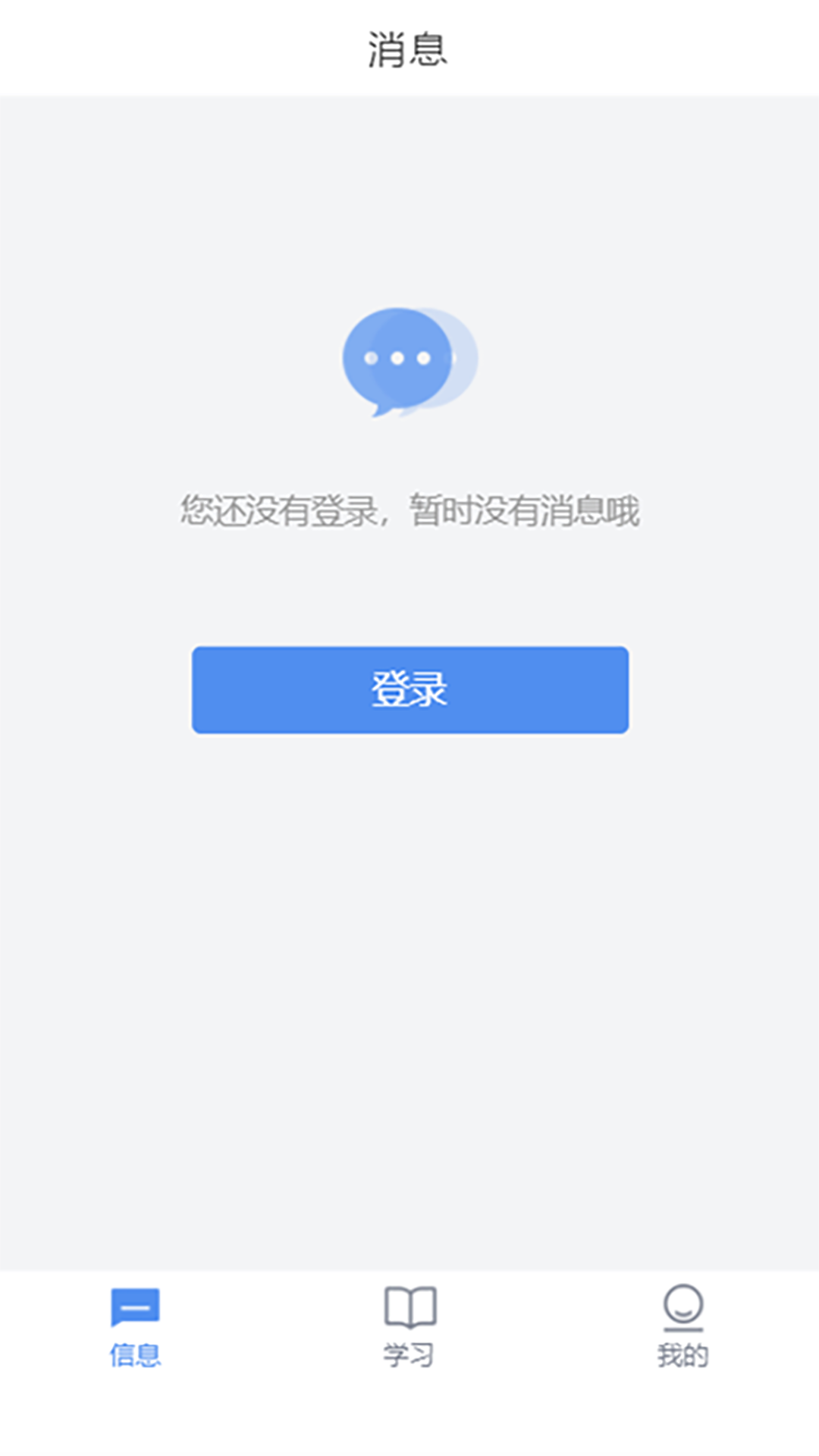Tap the blue 登录 button
Image resolution: width=819 pixels, height=1456 pixels.
pos(409,689)
